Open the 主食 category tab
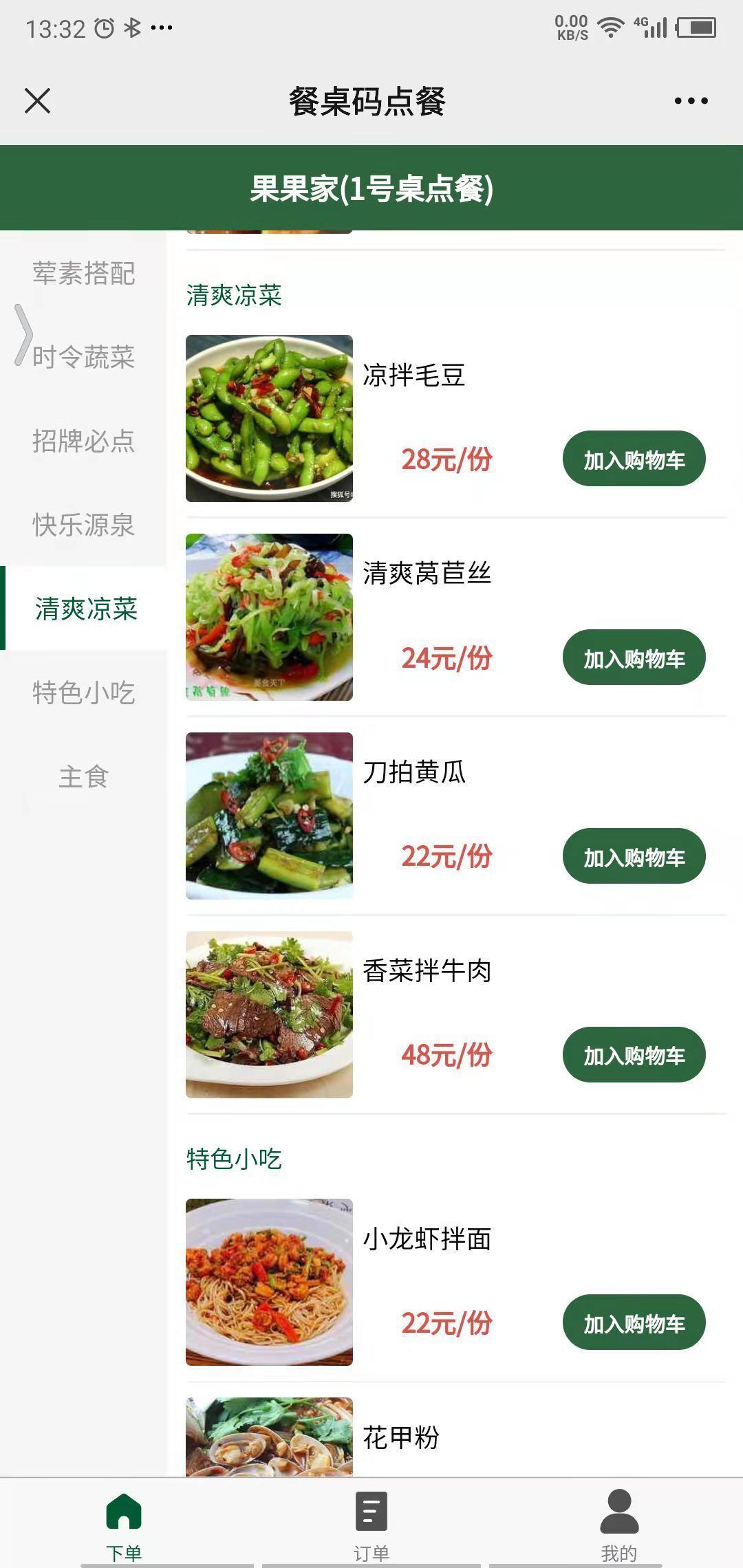This screenshot has height=1568, width=743. 83,777
